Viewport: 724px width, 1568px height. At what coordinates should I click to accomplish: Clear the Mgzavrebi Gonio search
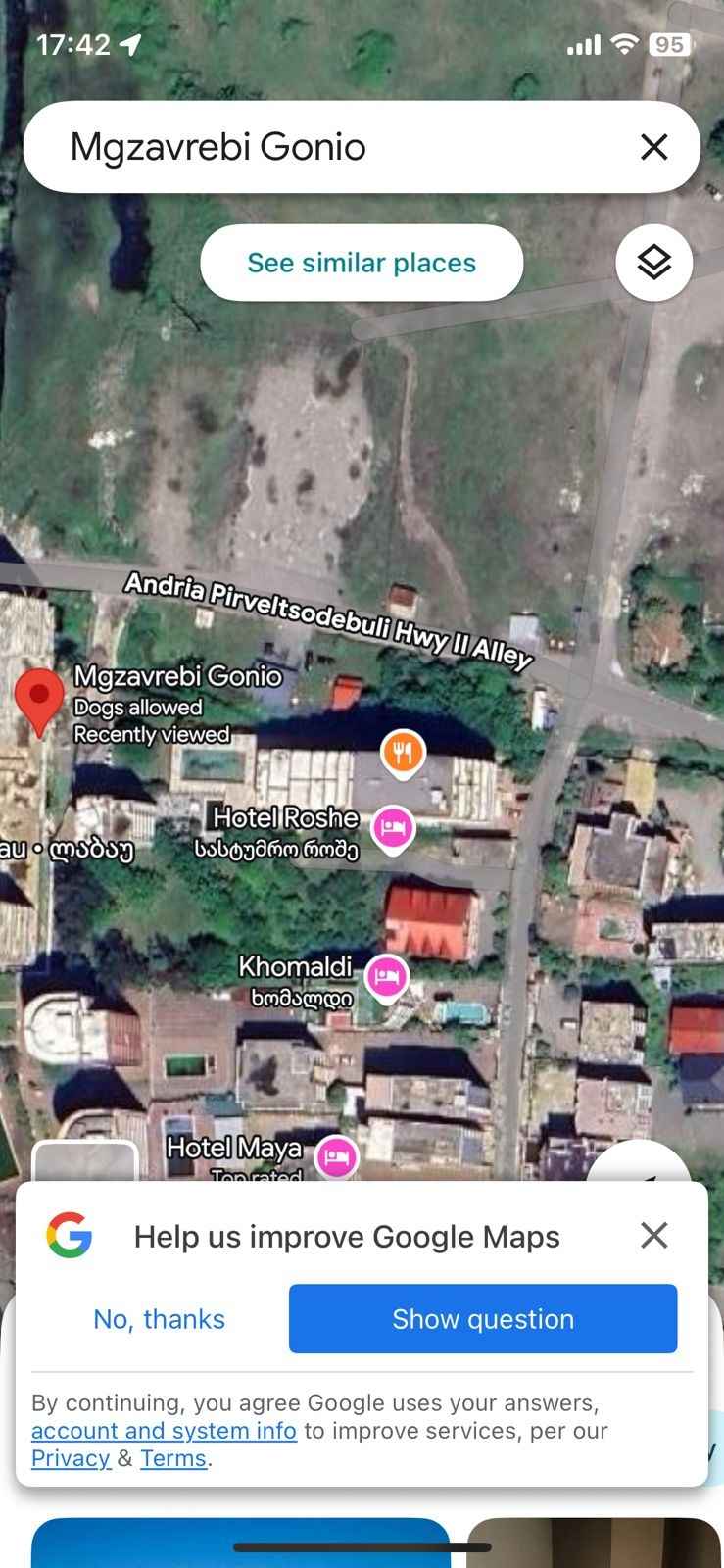653,147
